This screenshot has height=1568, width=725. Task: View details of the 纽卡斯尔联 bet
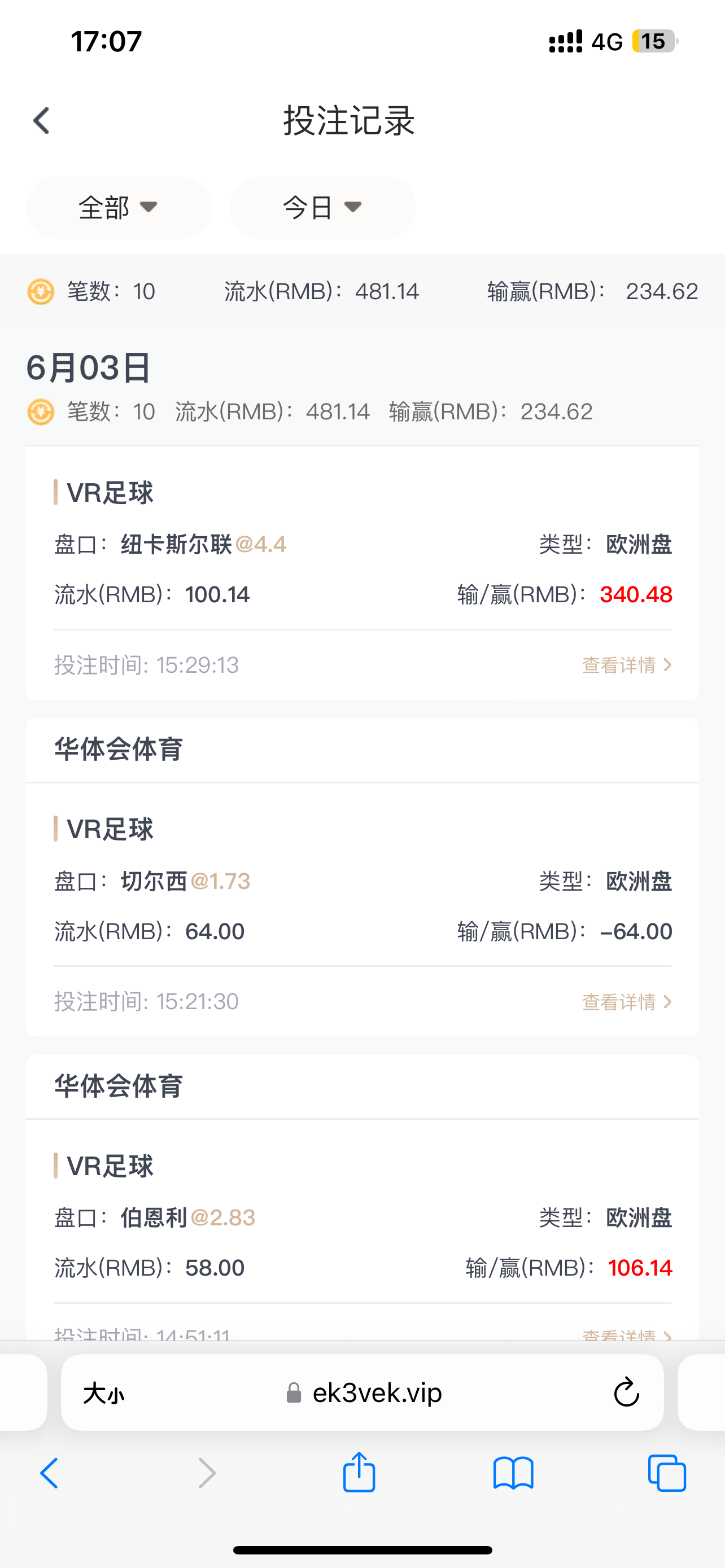pos(626,665)
